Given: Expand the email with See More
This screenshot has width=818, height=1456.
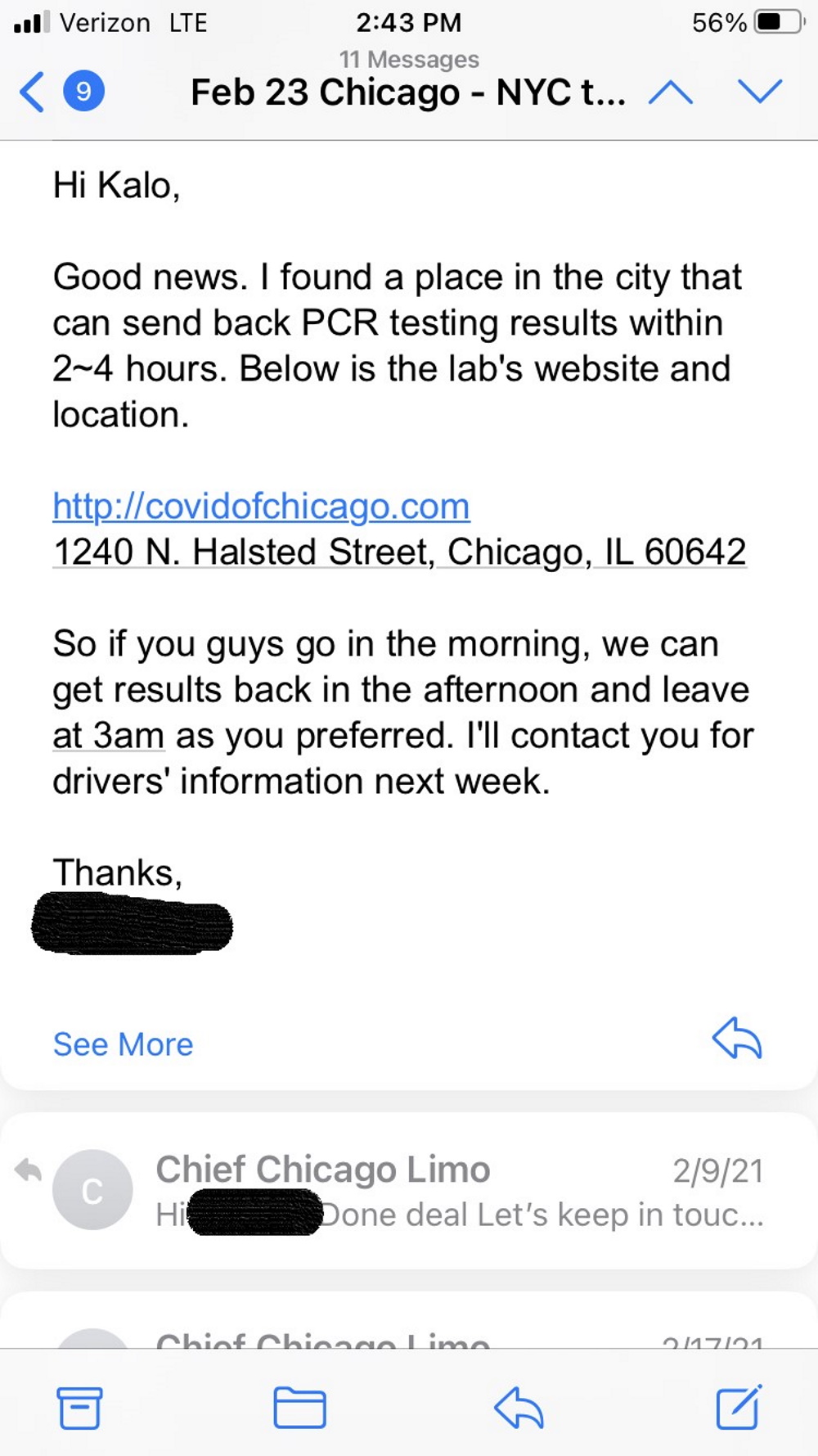Looking at the screenshot, I should (123, 1044).
